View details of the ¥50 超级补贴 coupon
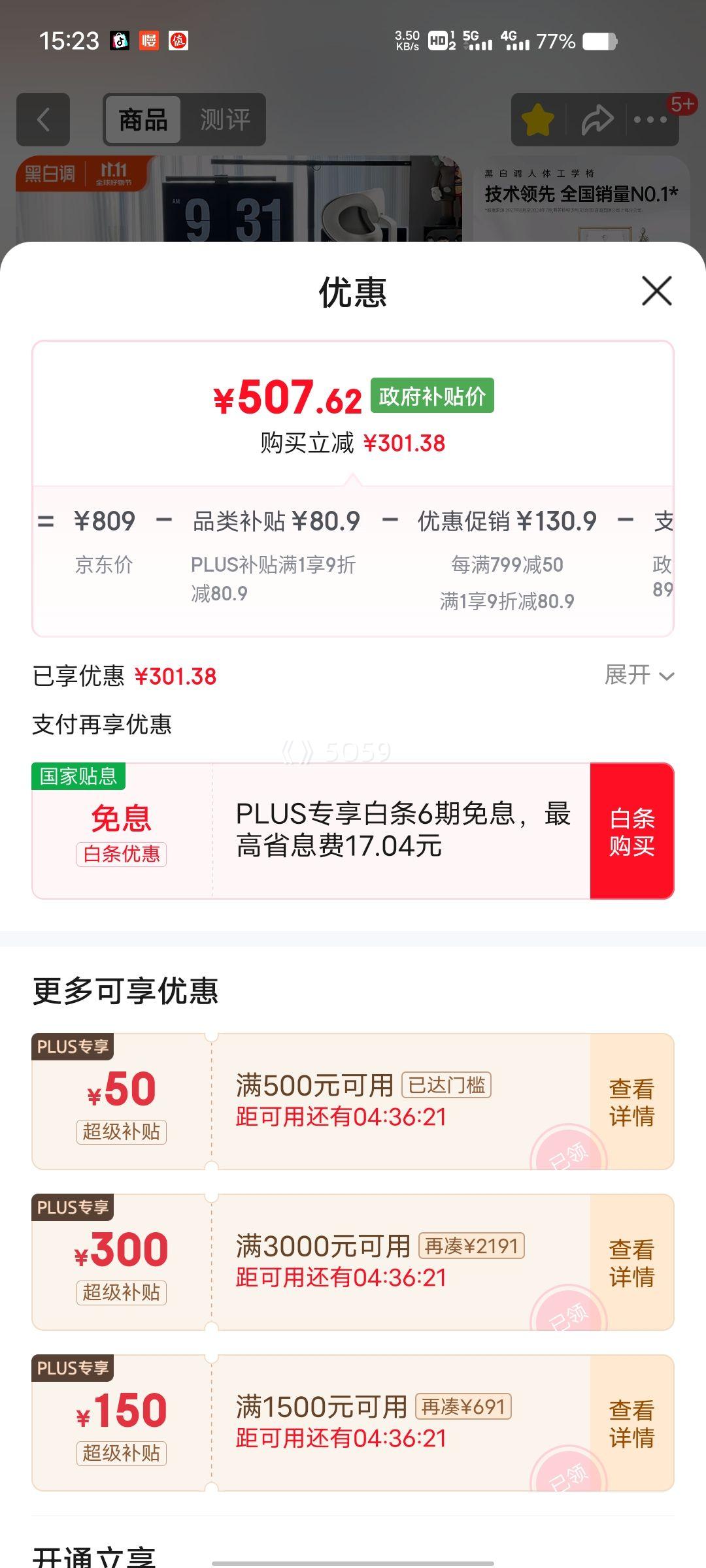 tap(631, 1102)
